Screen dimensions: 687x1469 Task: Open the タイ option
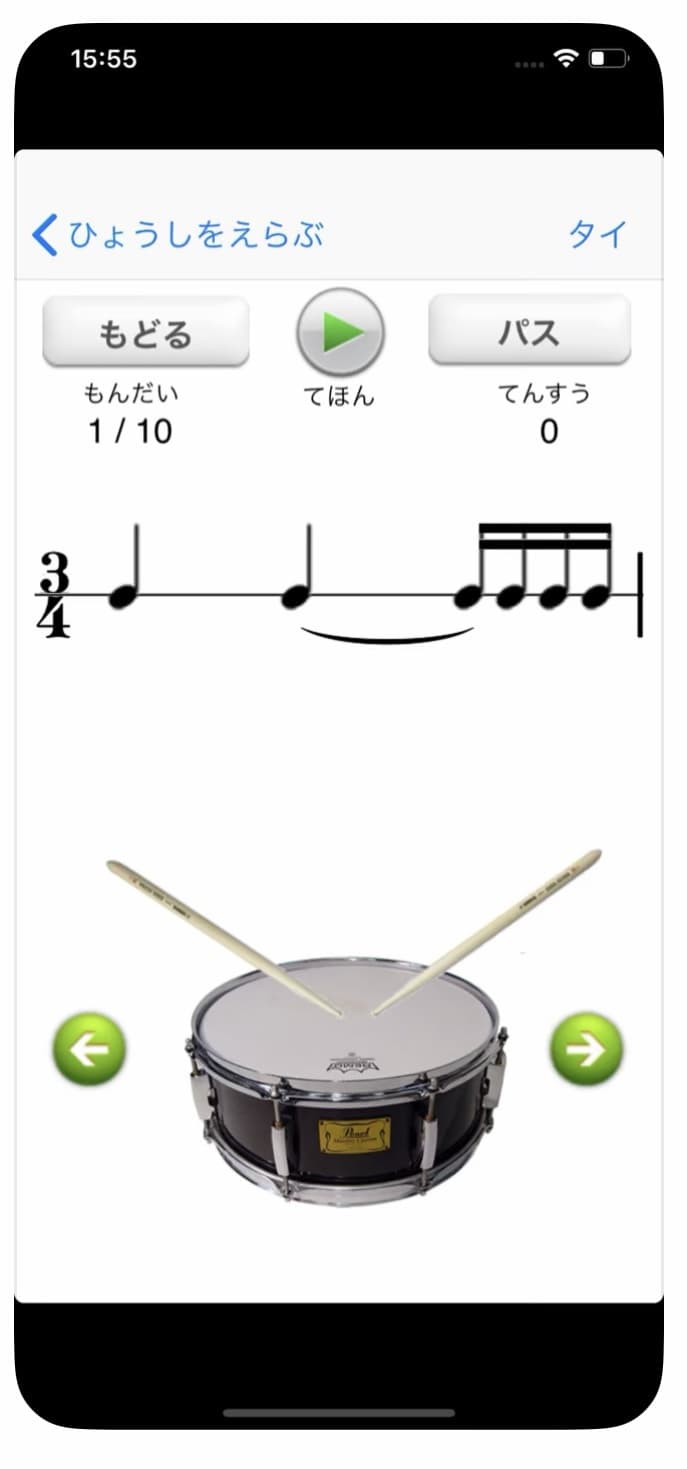(597, 236)
